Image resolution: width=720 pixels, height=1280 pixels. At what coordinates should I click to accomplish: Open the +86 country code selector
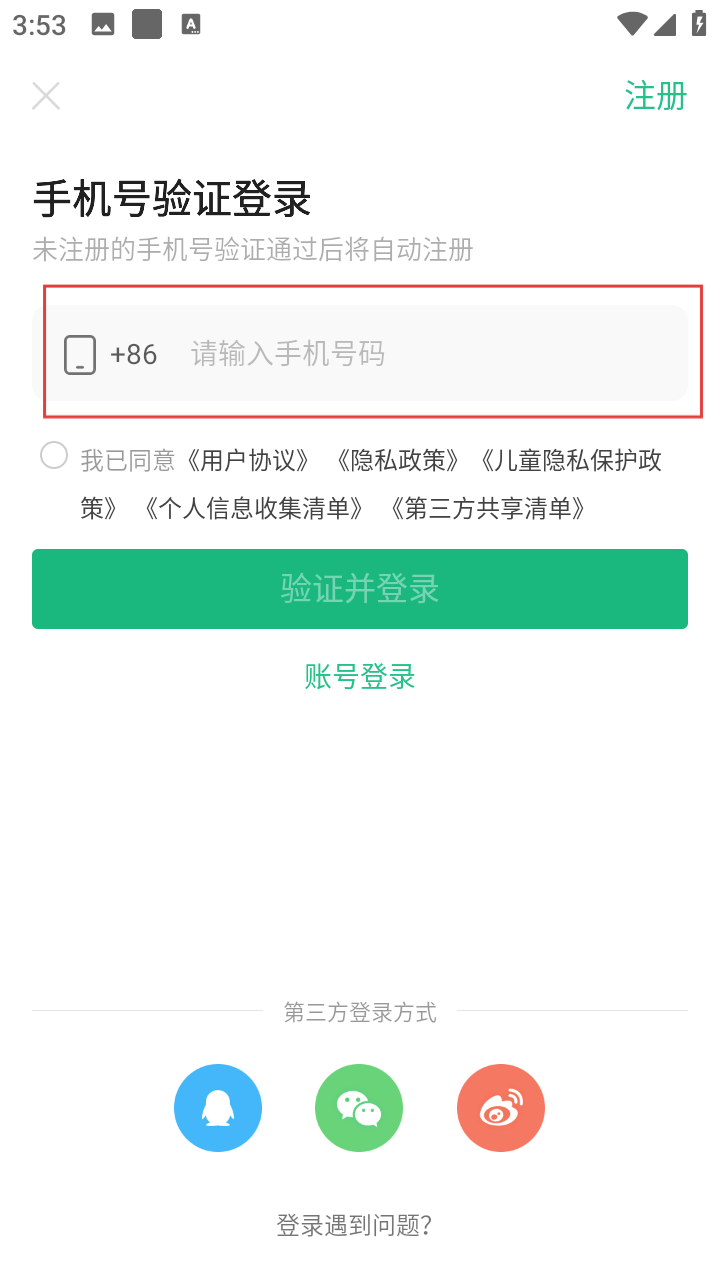[133, 354]
